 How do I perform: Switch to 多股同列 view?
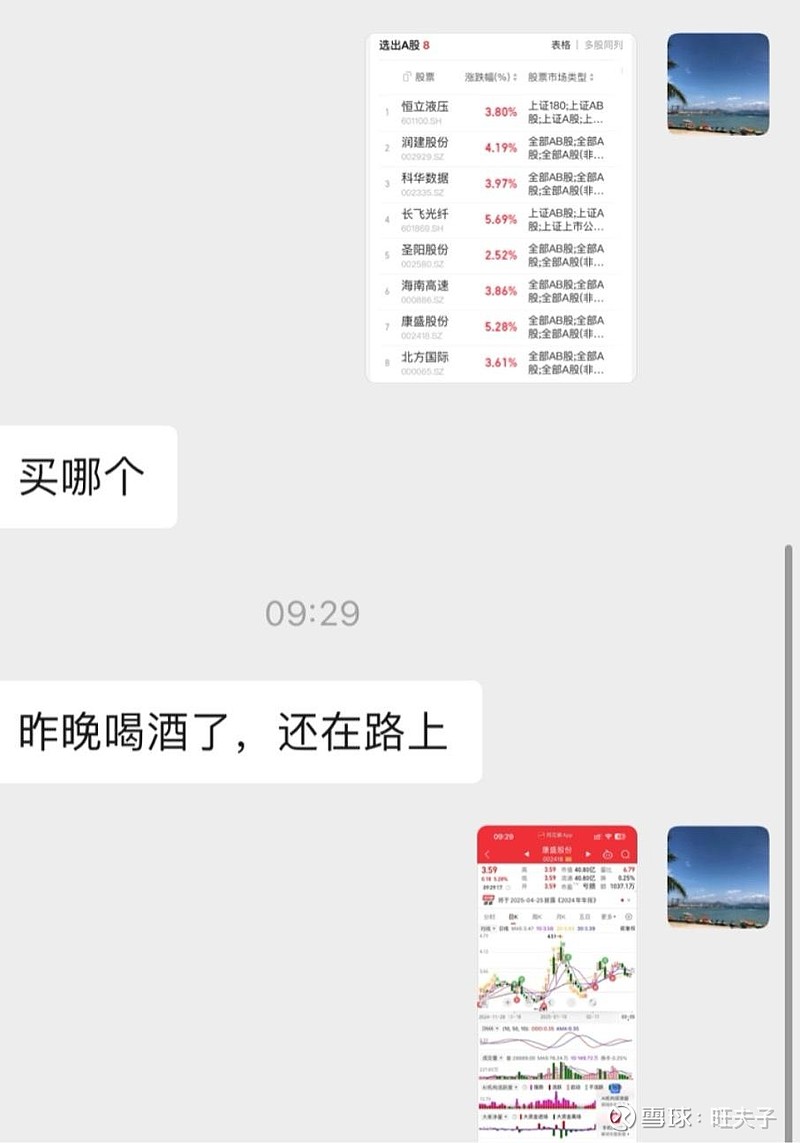tap(603, 45)
